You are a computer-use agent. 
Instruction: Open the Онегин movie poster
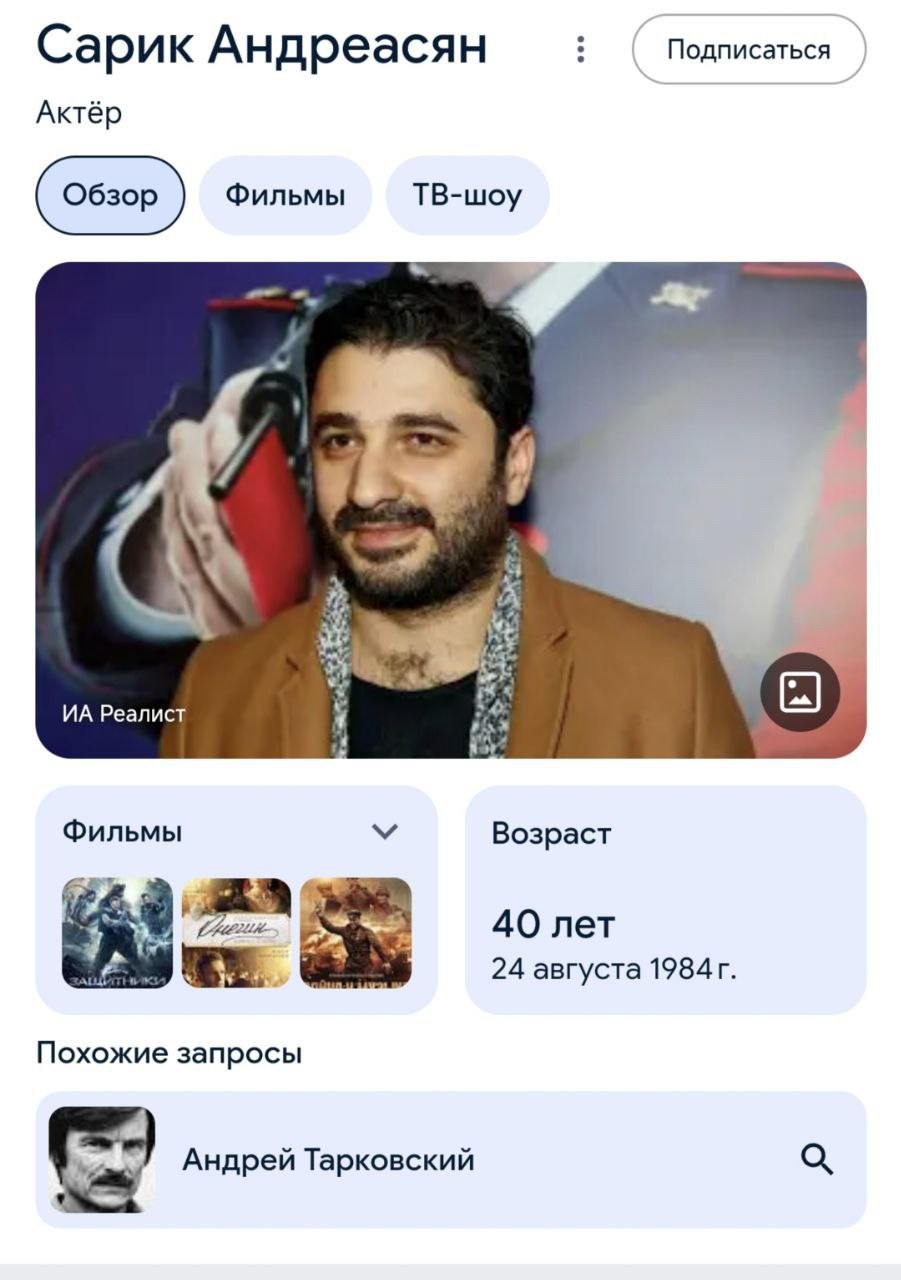pyautogui.click(x=236, y=933)
